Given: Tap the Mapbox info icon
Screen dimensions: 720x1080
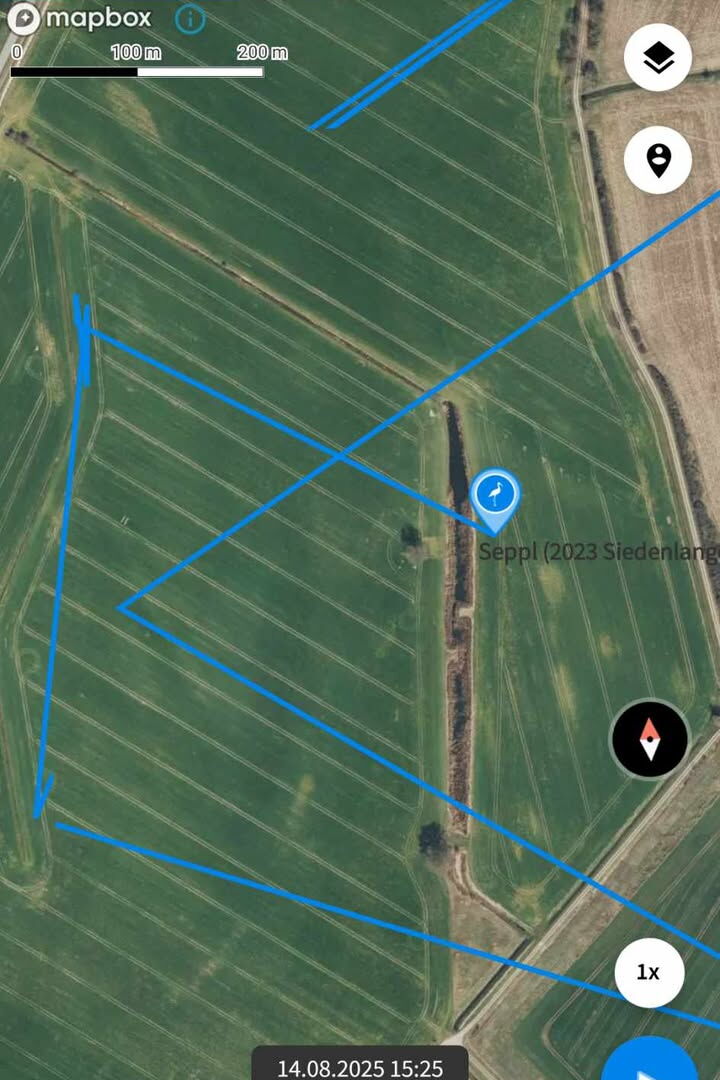Looking at the screenshot, I should [190, 18].
